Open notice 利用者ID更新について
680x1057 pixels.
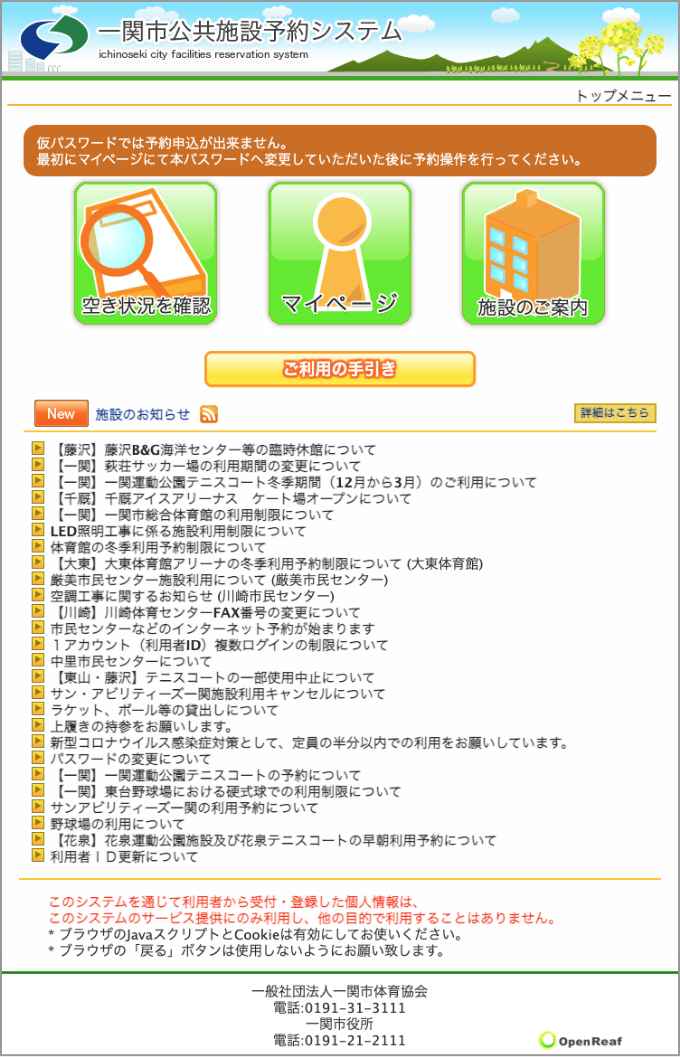[x=124, y=856]
